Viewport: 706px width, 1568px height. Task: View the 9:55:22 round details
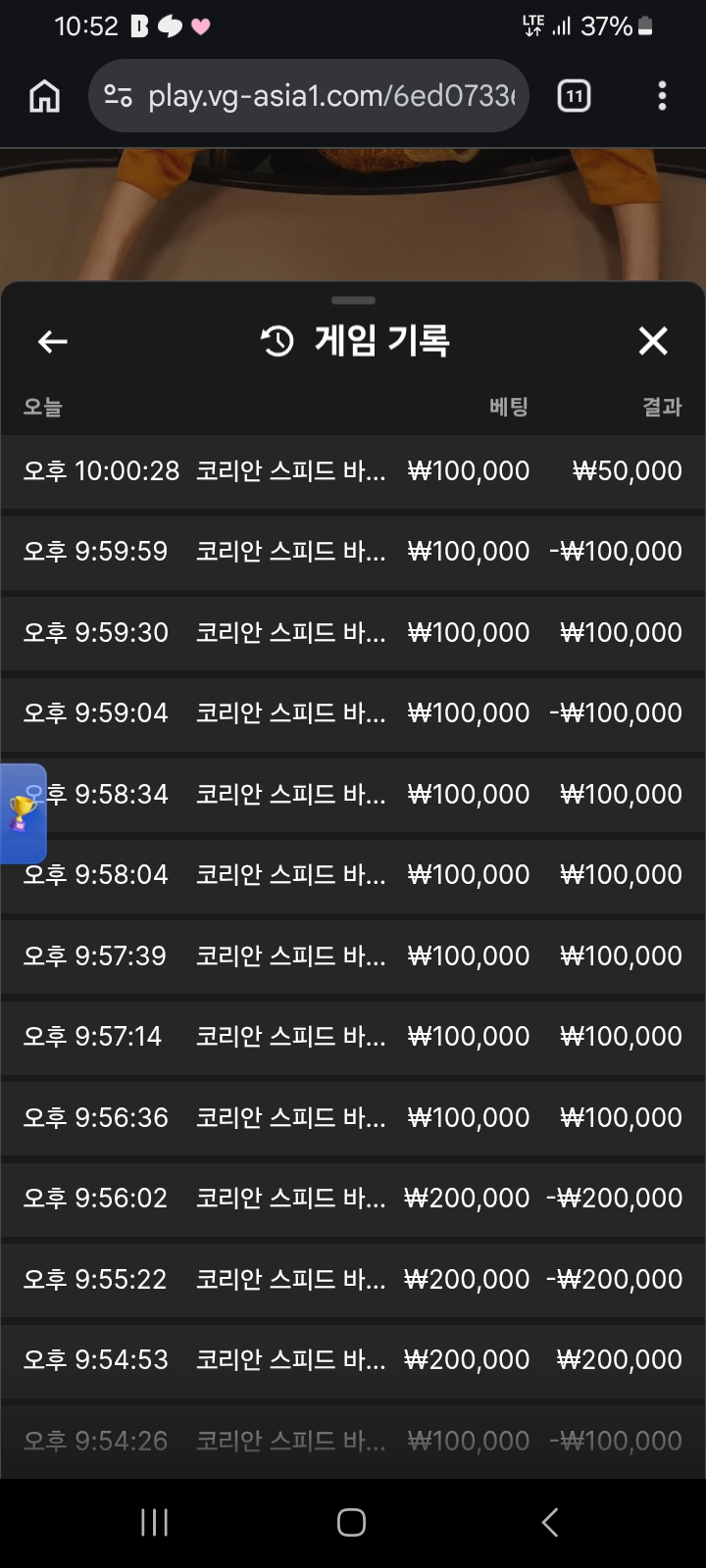tap(353, 1280)
